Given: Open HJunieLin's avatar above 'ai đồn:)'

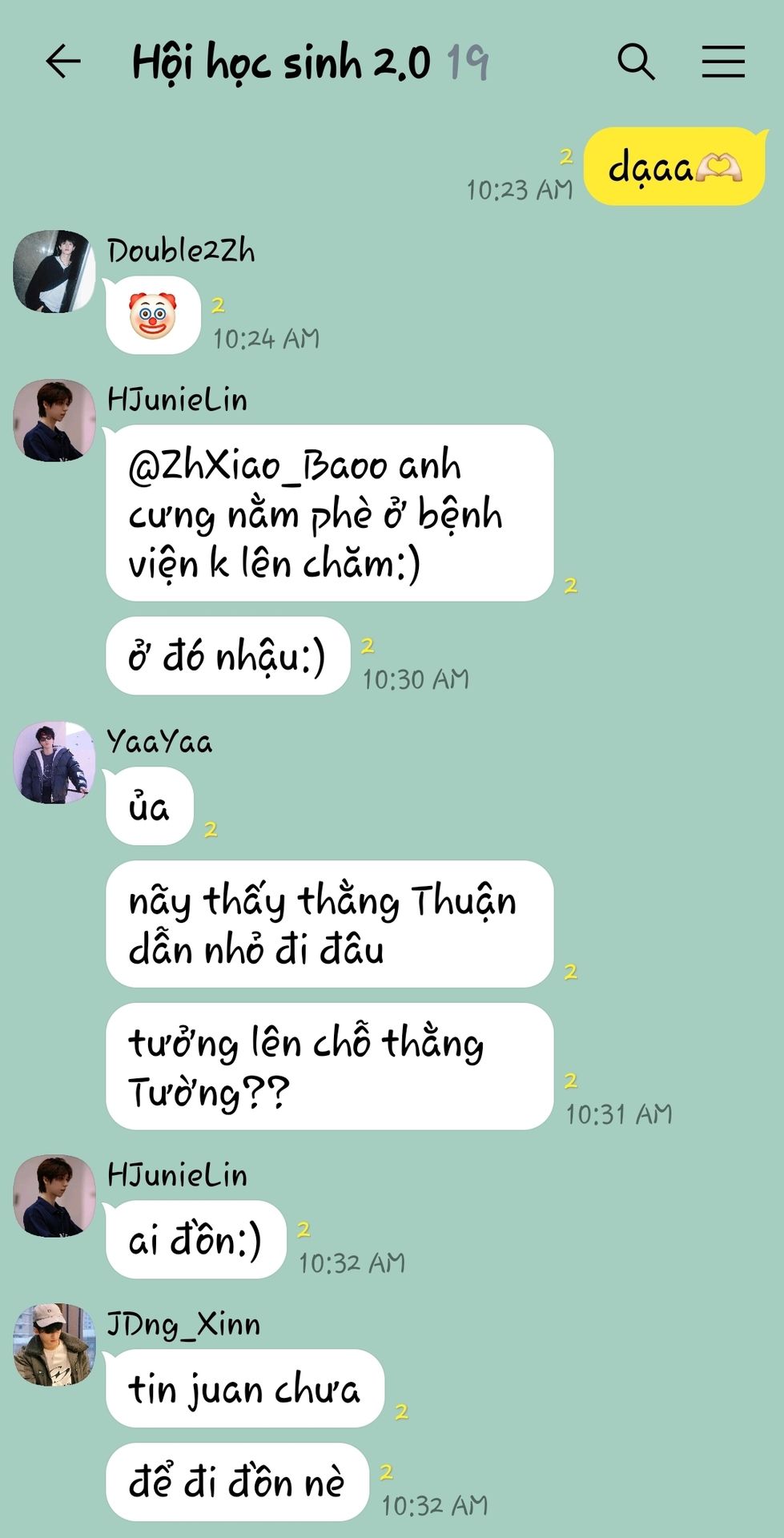Looking at the screenshot, I should tap(54, 1196).
